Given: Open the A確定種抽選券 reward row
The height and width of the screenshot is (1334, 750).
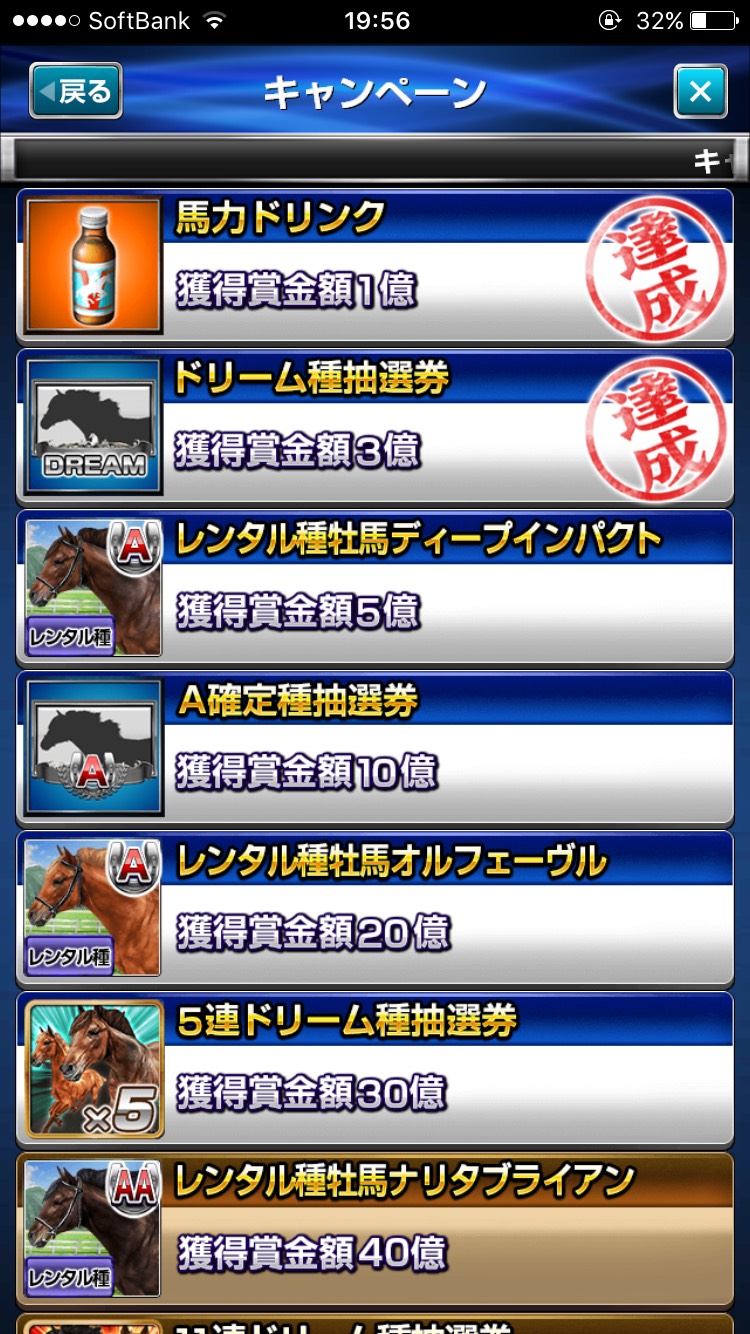Looking at the screenshot, I should (x=375, y=748).
